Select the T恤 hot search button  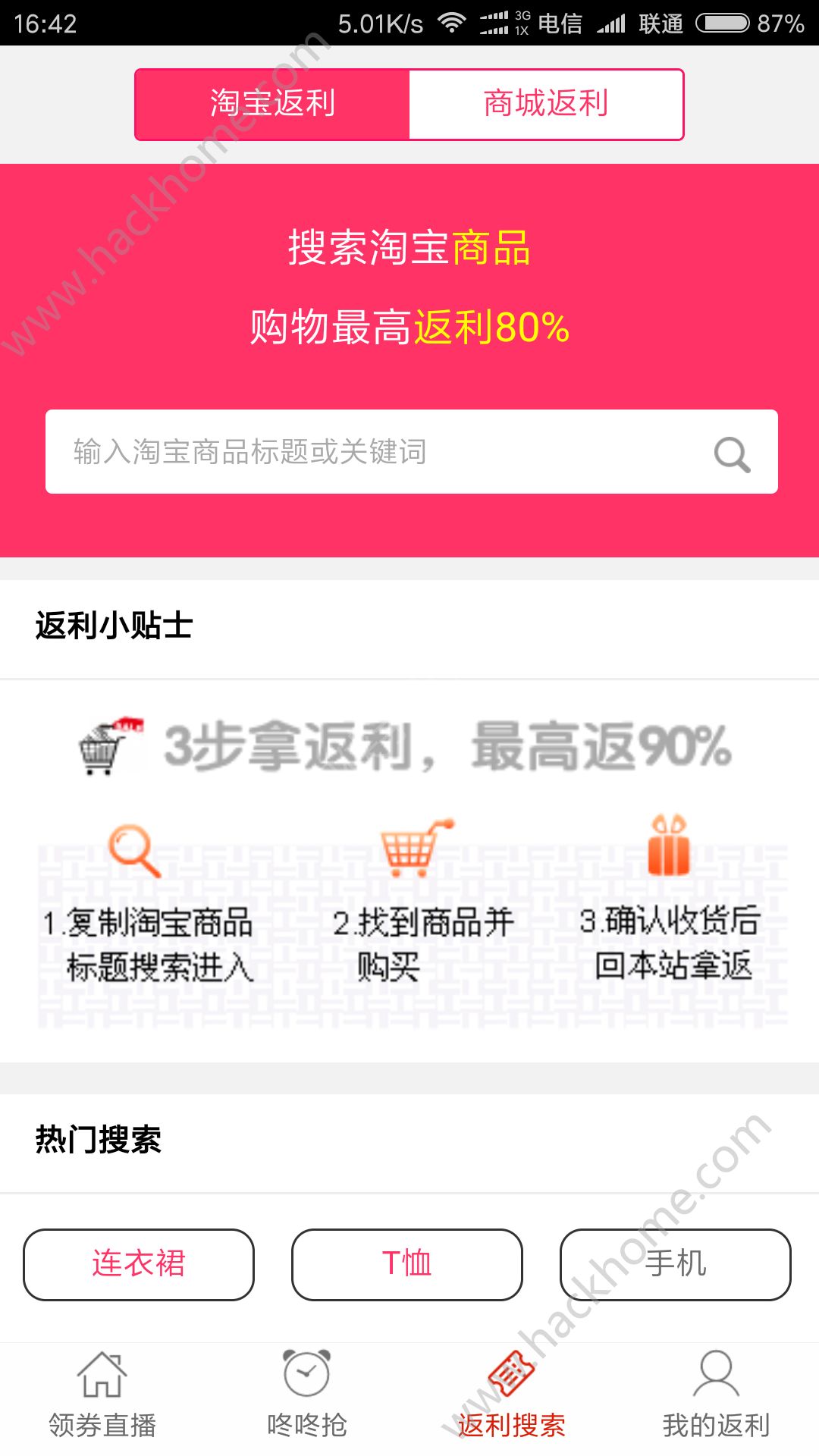tap(406, 1263)
